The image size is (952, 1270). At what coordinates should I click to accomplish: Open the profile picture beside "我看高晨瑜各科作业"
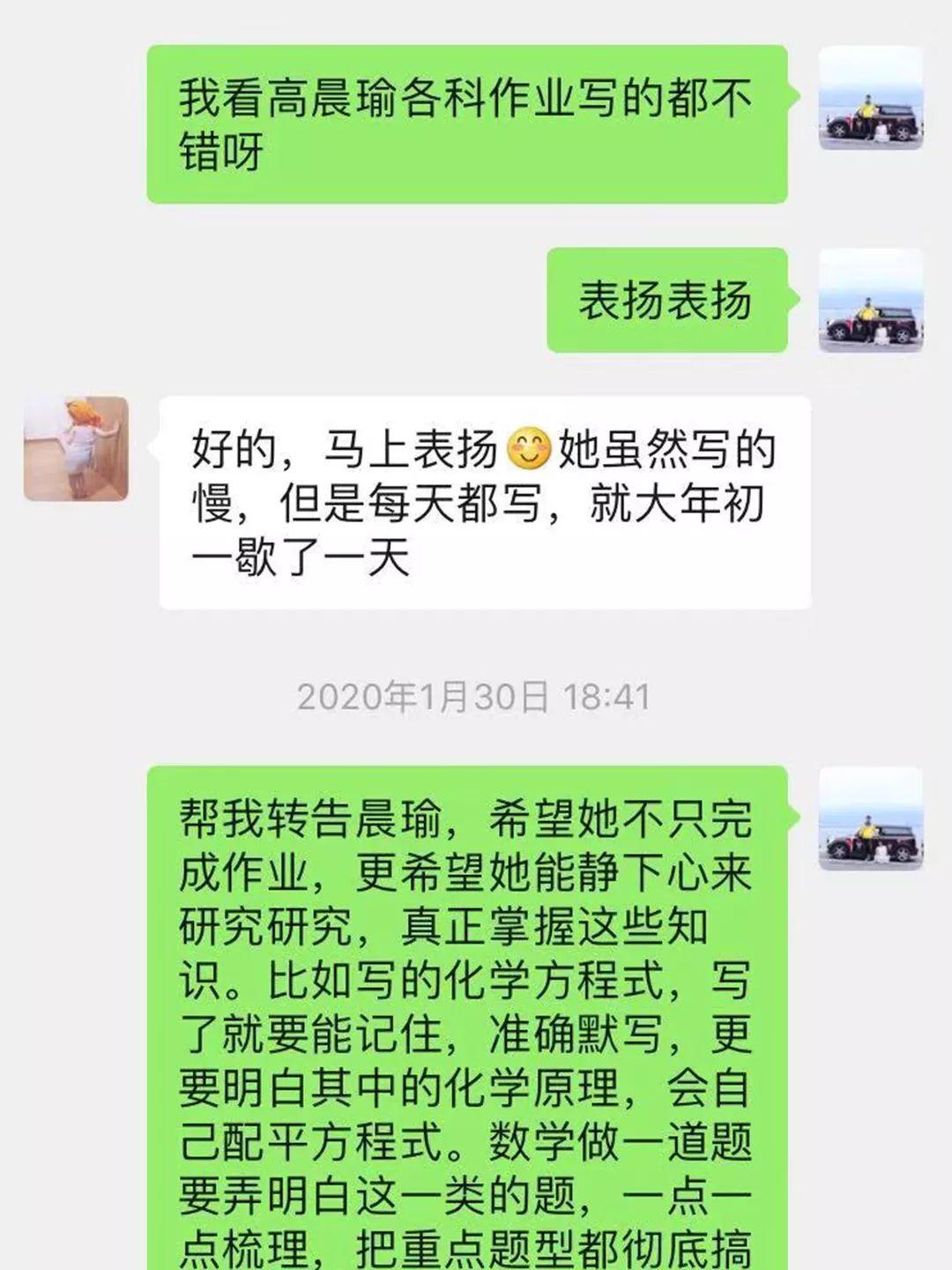click(871, 98)
